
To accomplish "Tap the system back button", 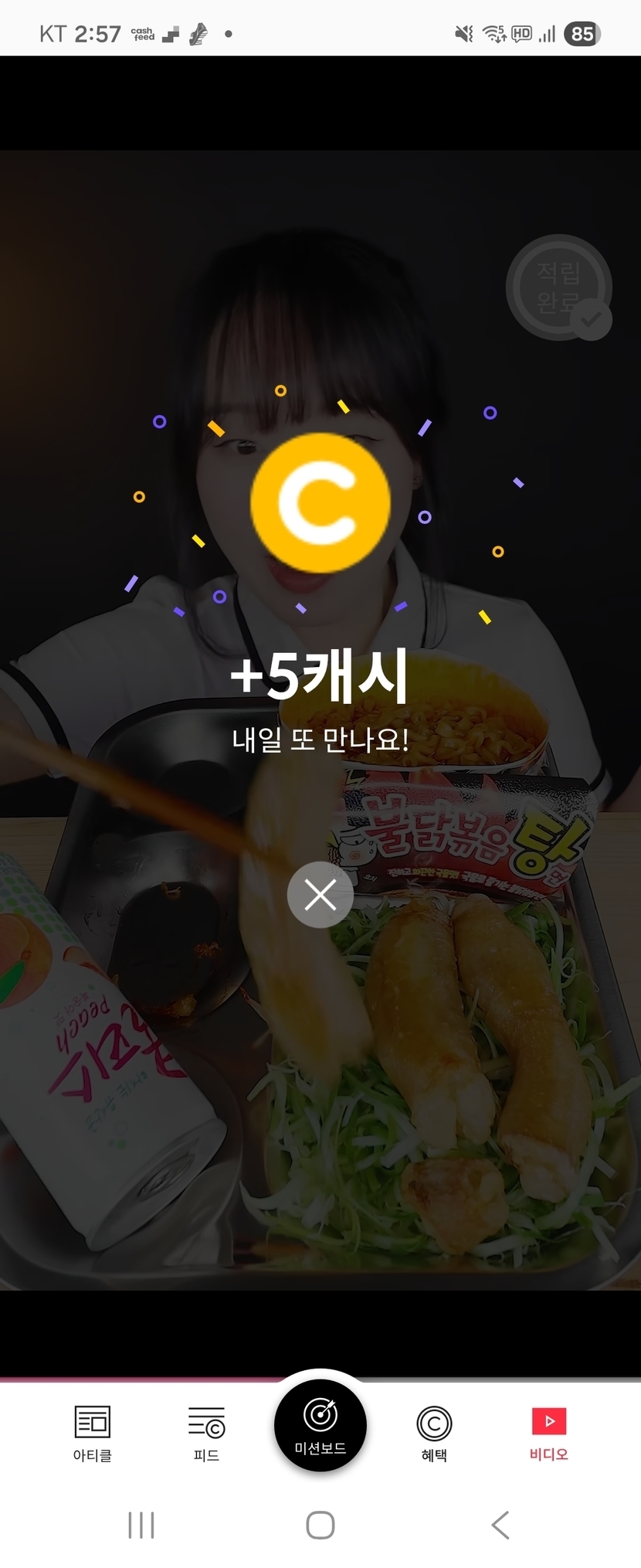I will click(x=500, y=1525).
